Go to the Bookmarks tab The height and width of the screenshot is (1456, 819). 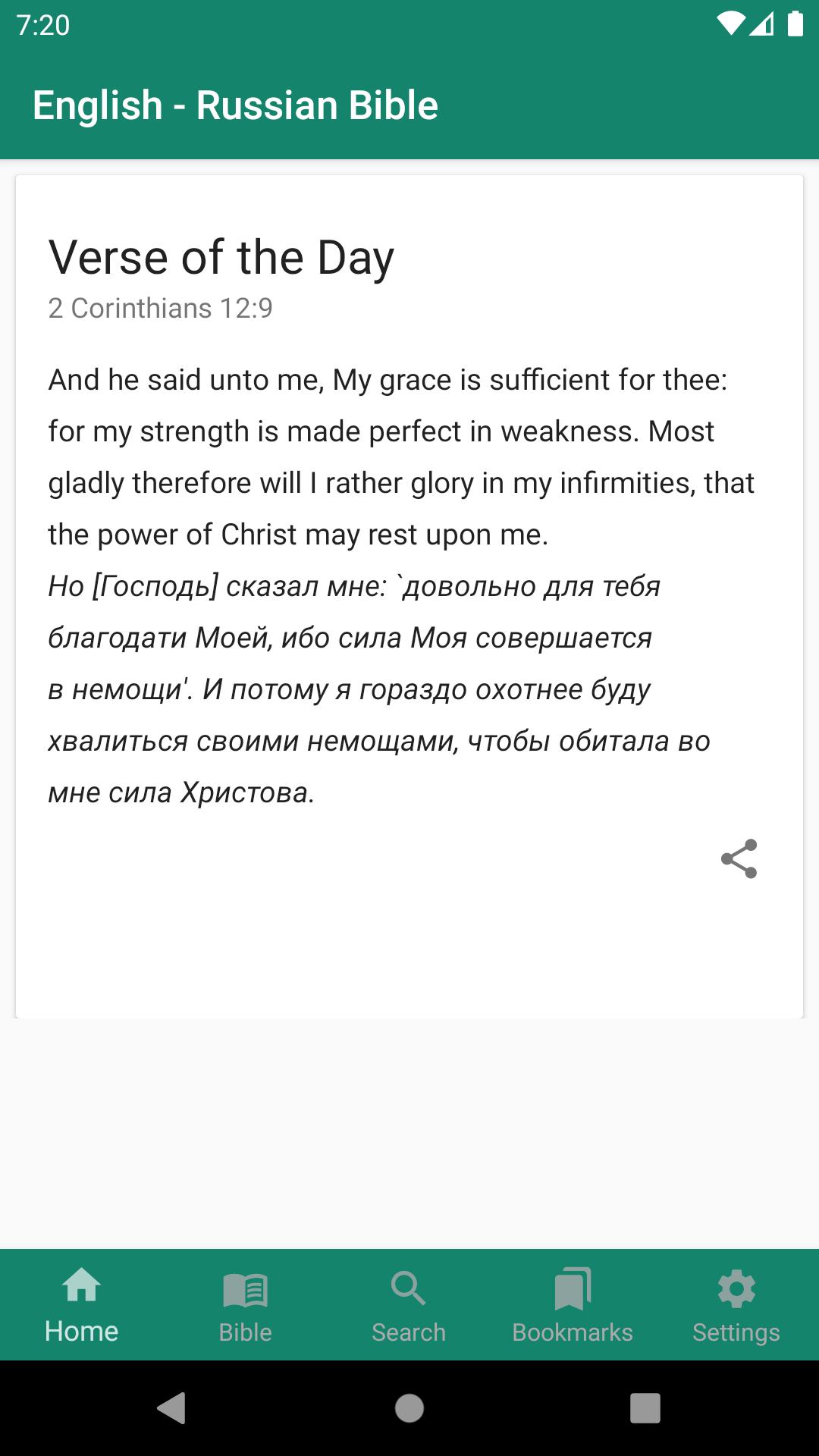pos(573,1306)
